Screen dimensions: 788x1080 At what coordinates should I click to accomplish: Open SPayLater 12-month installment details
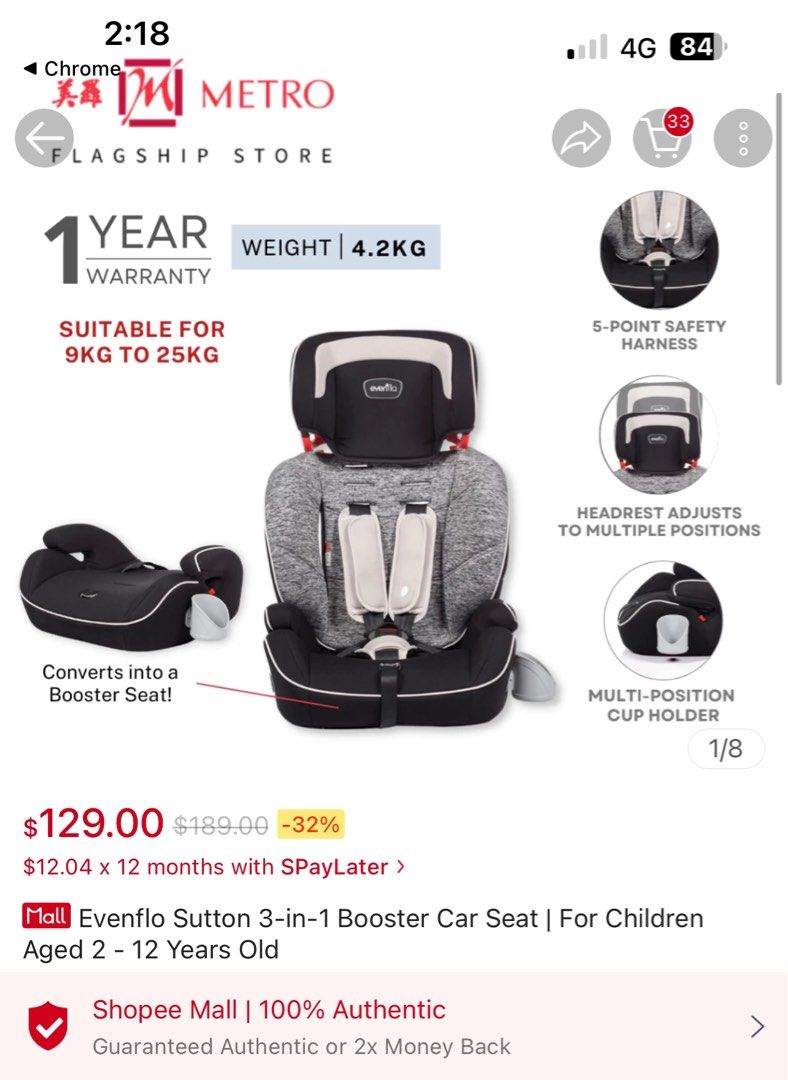pyautogui.click(x=214, y=866)
